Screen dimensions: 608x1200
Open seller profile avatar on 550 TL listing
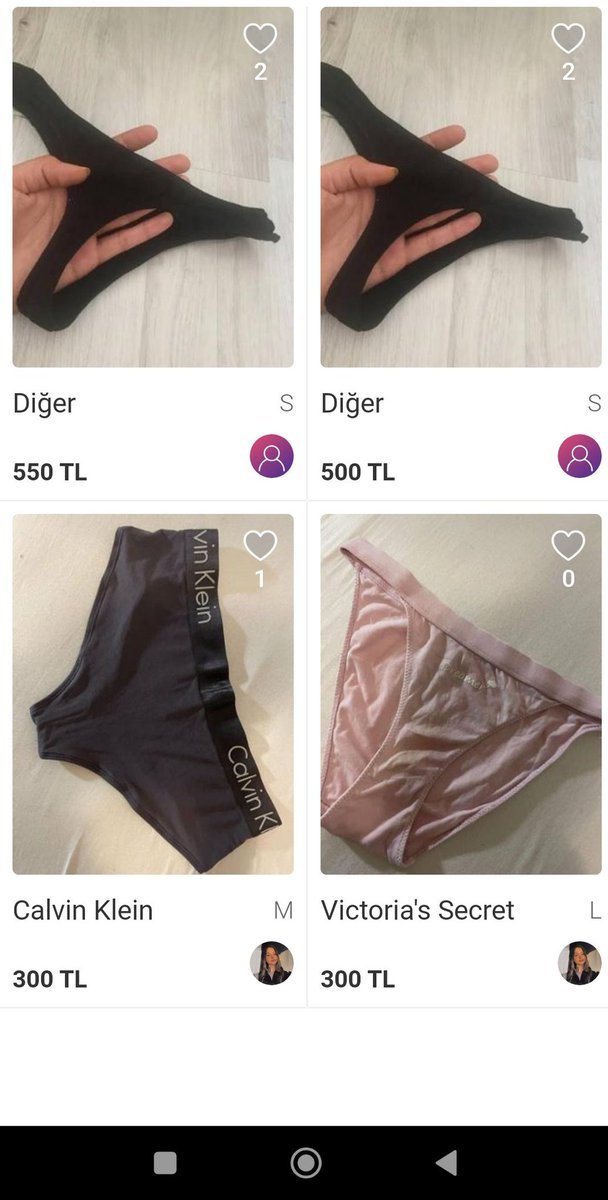(x=271, y=457)
